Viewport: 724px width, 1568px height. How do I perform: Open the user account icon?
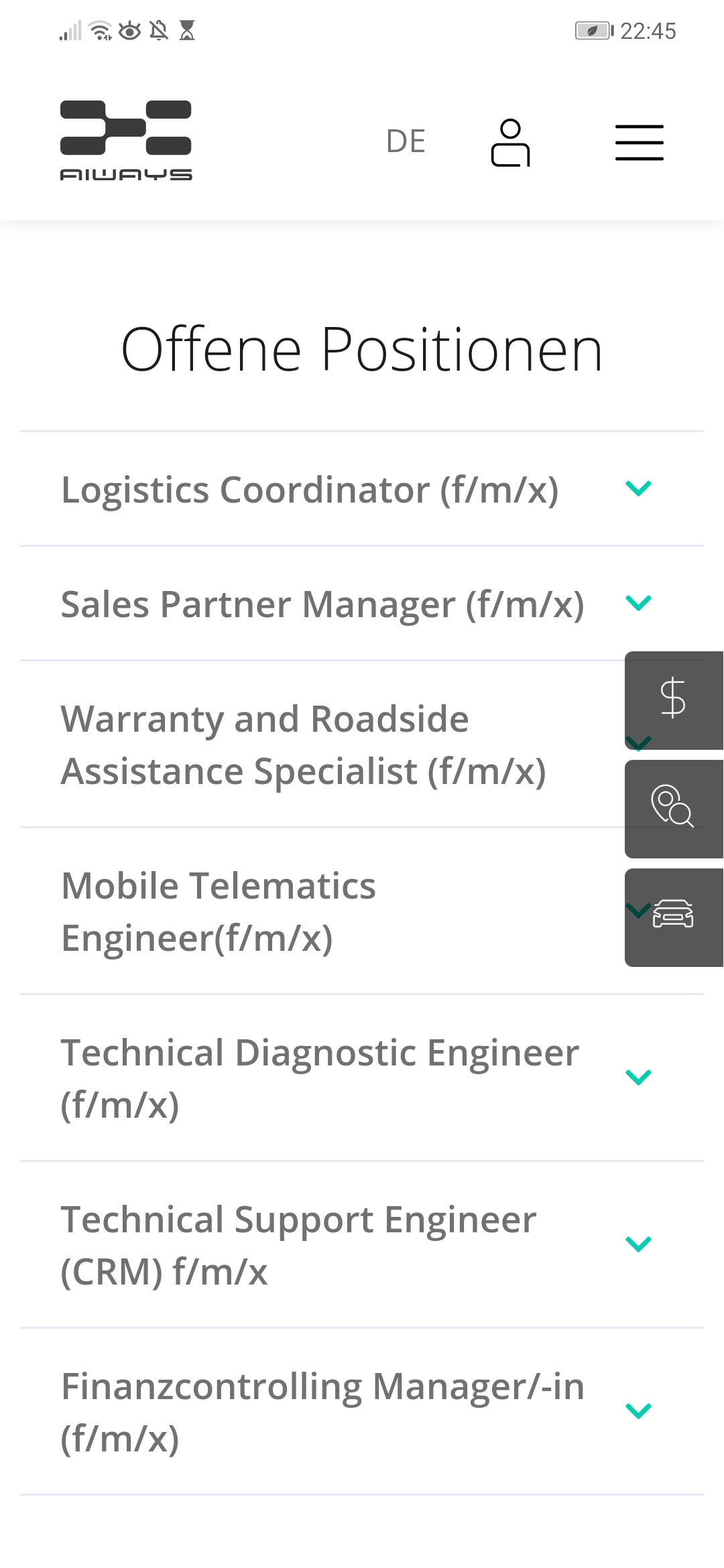[x=511, y=142]
